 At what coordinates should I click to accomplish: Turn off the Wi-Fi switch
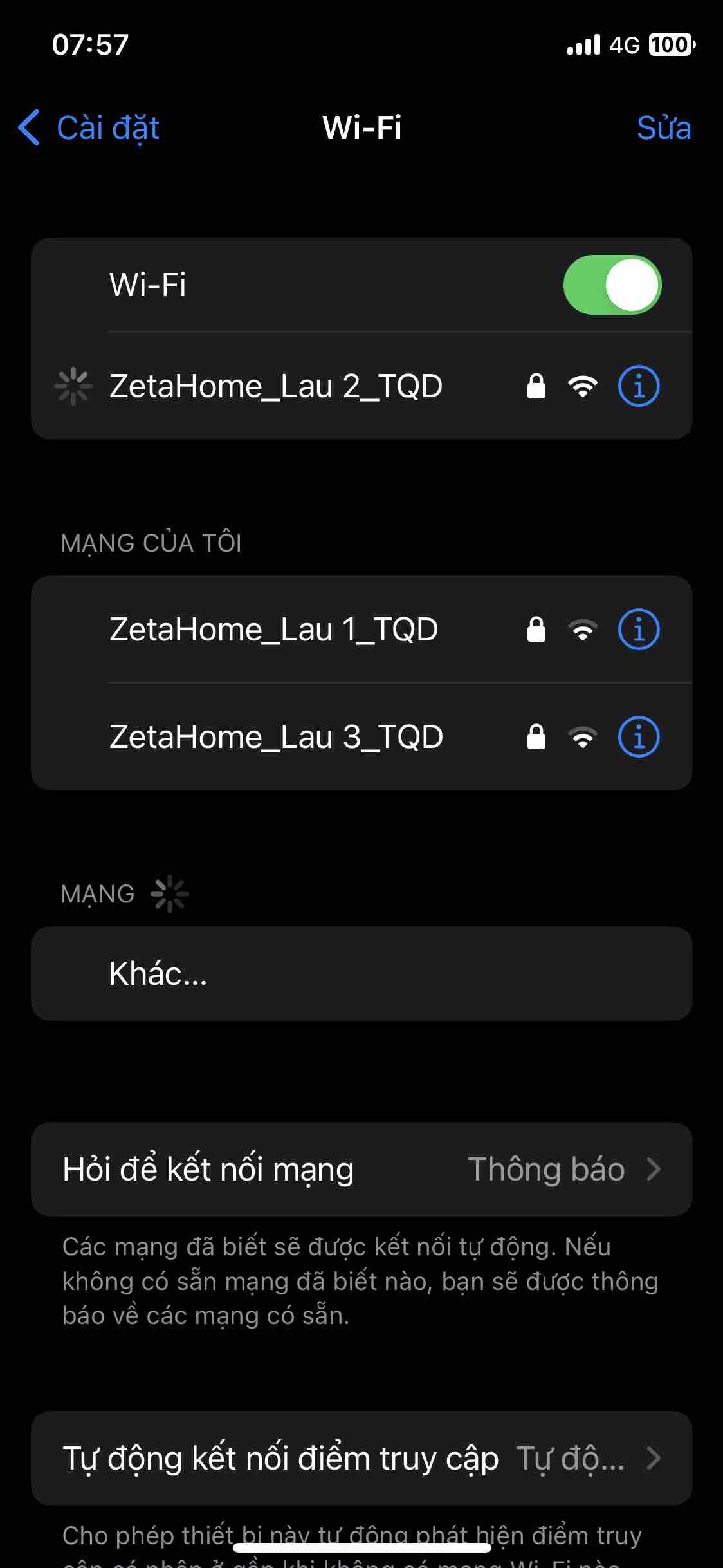(x=612, y=285)
